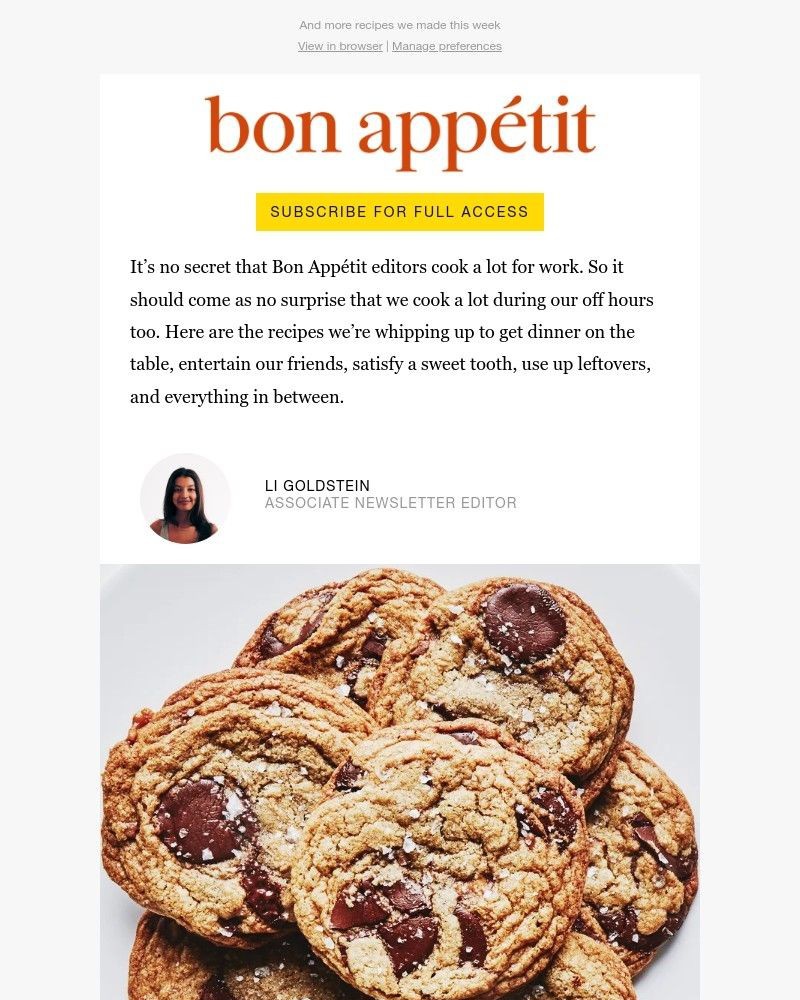Tap Subscribe for Full Access button
The height and width of the screenshot is (1000, 800).
pyautogui.click(x=399, y=212)
